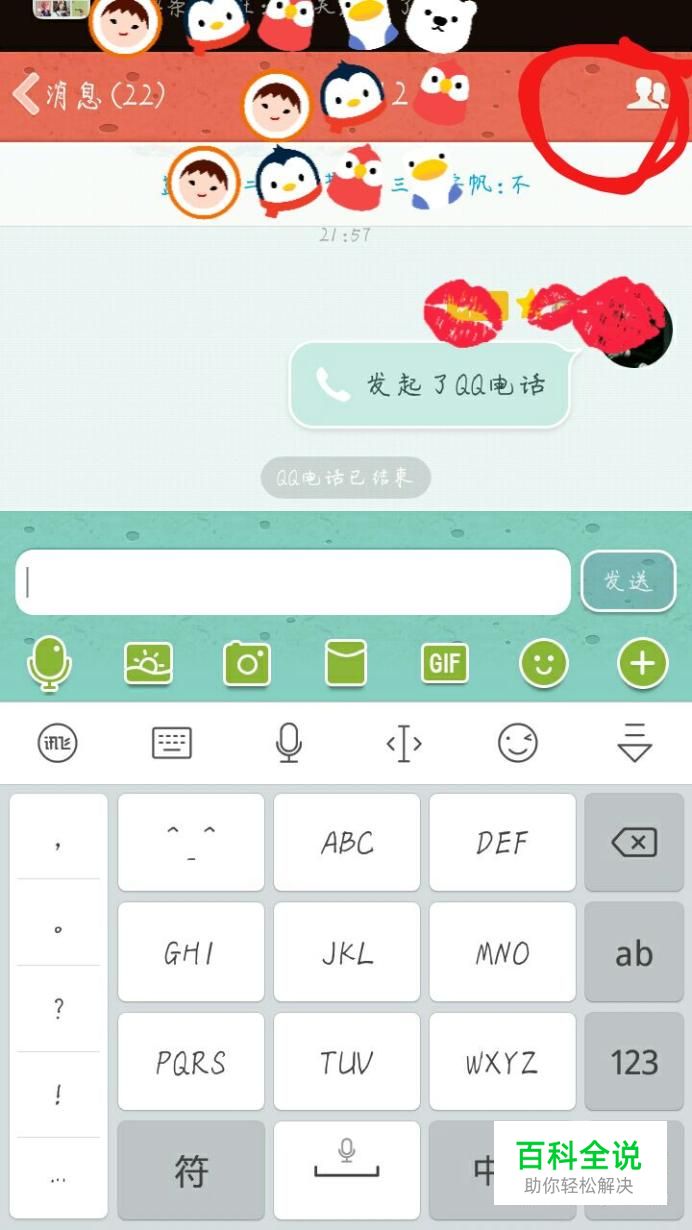Open the red packet icon
692x1230 pixels.
pyautogui.click(x=346, y=663)
